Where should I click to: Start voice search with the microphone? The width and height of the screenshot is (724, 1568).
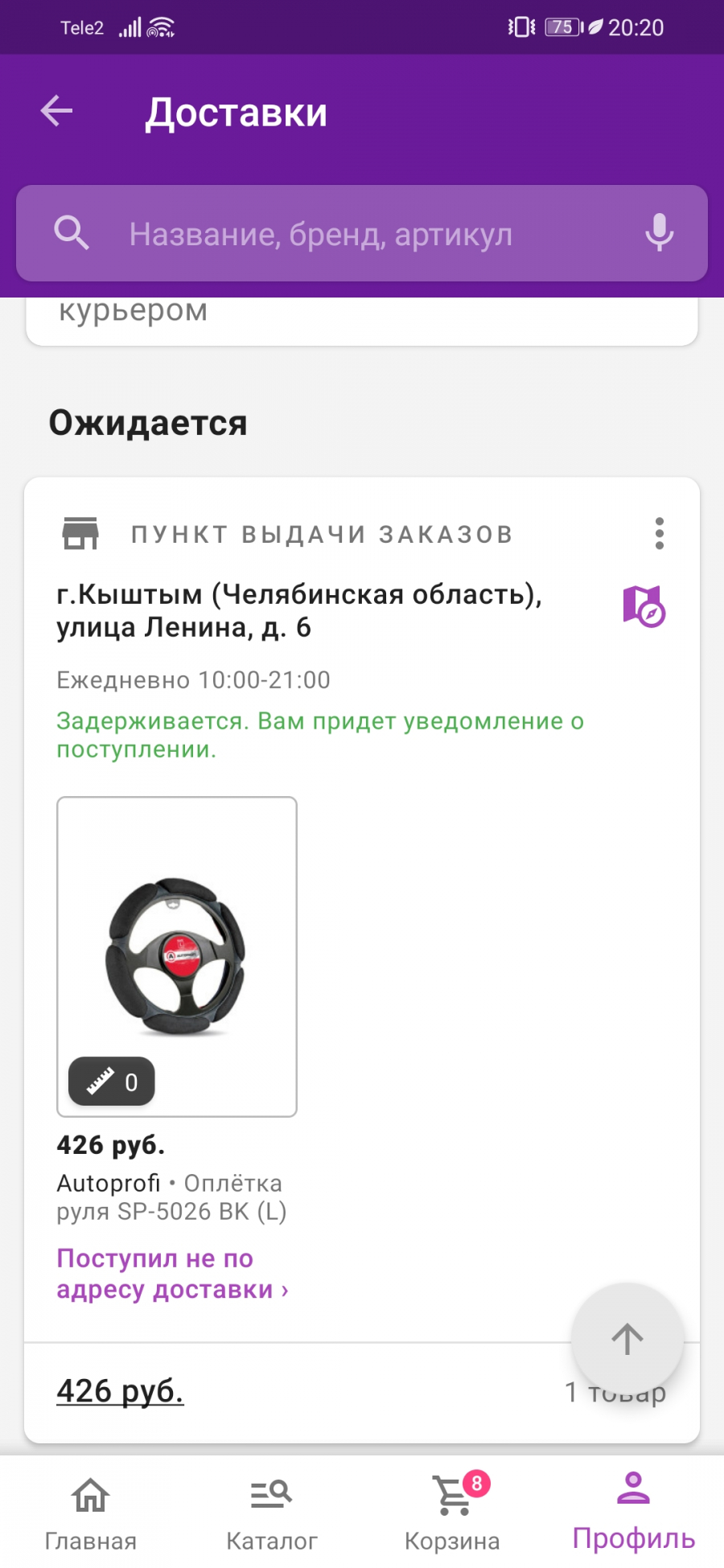tap(659, 233)
